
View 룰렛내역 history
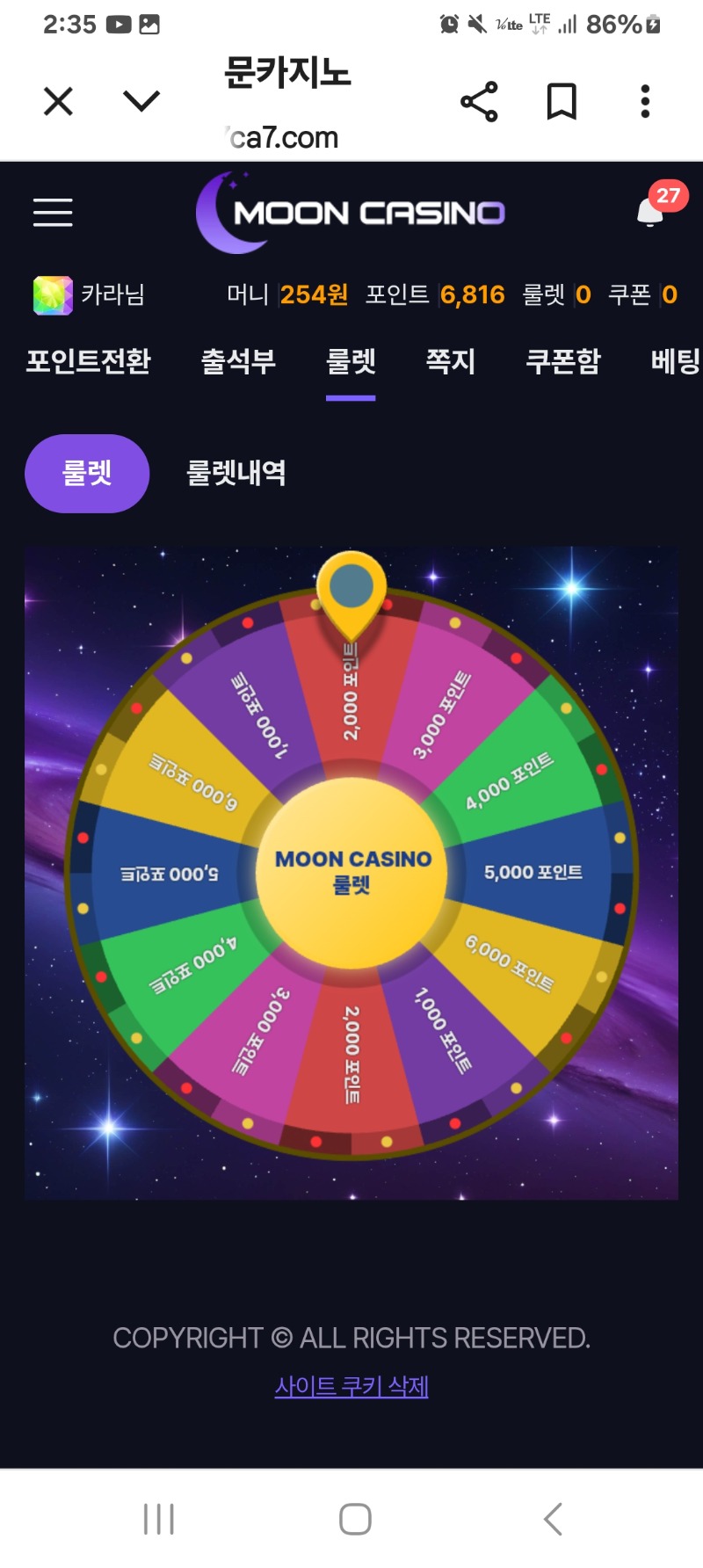point(236,474)
